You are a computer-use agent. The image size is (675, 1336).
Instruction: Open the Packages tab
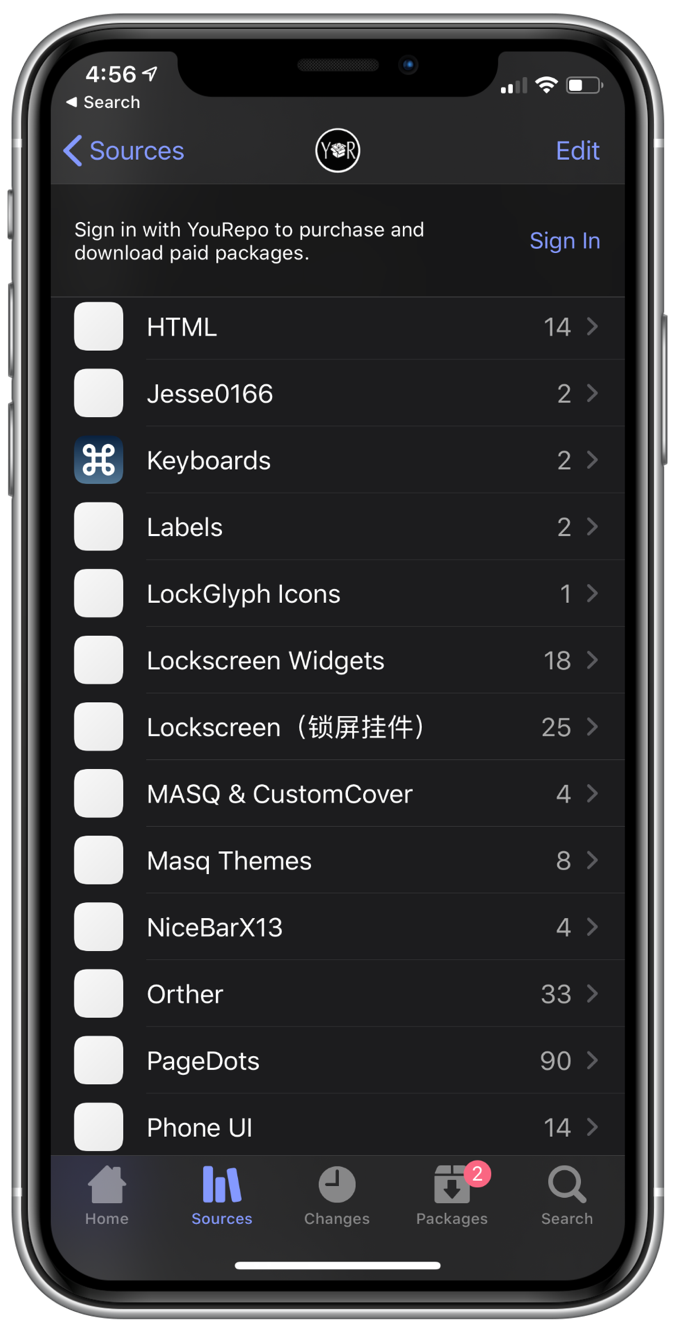tap(452, 1196)
